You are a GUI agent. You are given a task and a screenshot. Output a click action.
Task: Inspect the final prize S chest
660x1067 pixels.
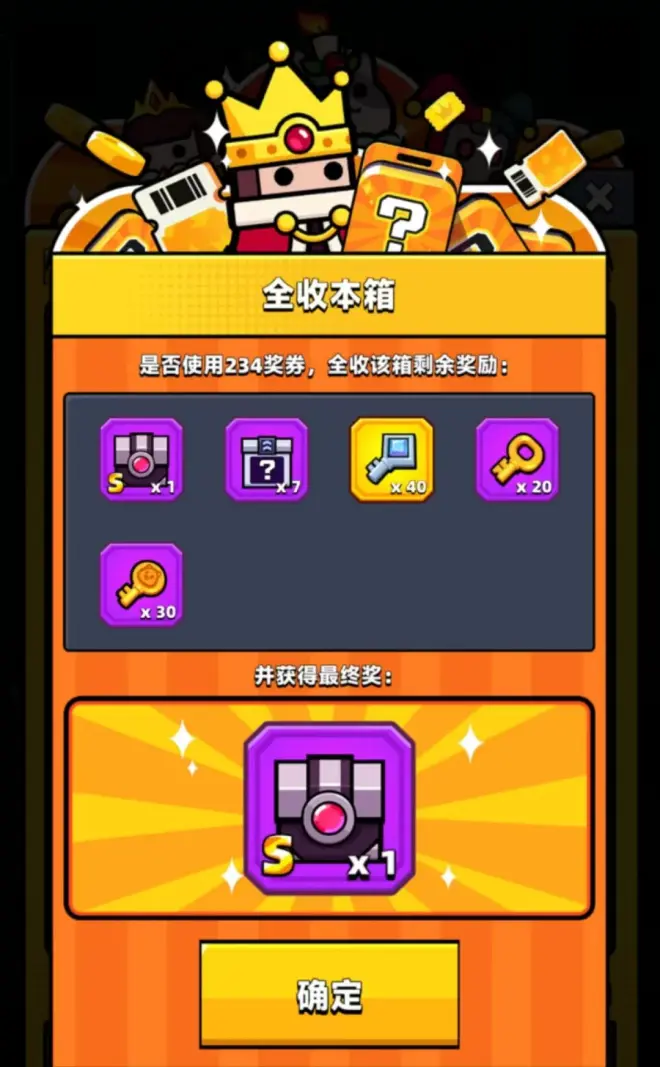[329, 808]
